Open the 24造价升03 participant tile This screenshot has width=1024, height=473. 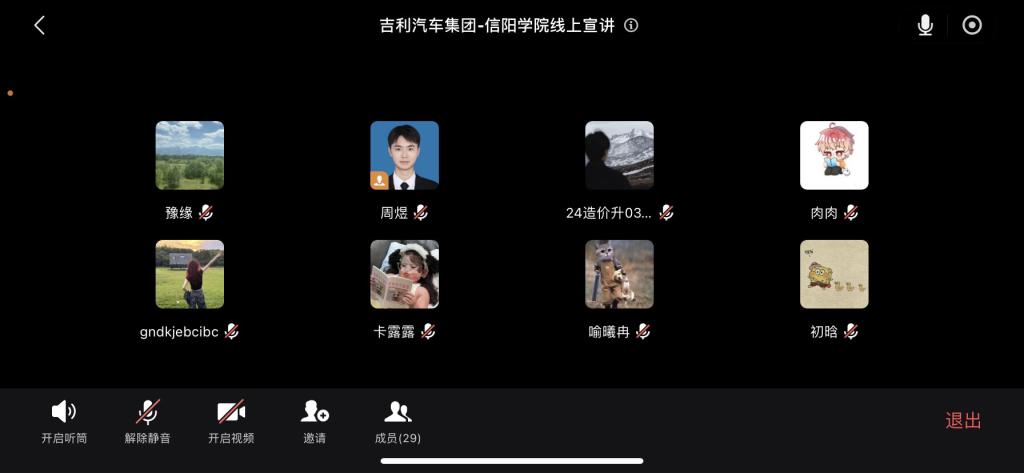[619, 156]
